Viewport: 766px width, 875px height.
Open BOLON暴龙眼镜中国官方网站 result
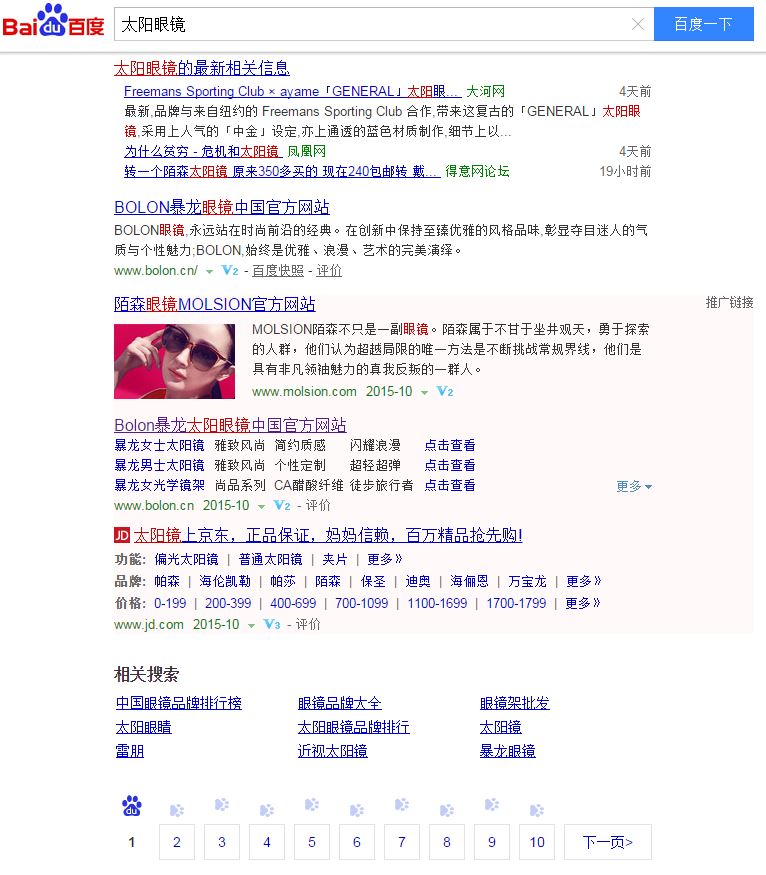[221, 207]
